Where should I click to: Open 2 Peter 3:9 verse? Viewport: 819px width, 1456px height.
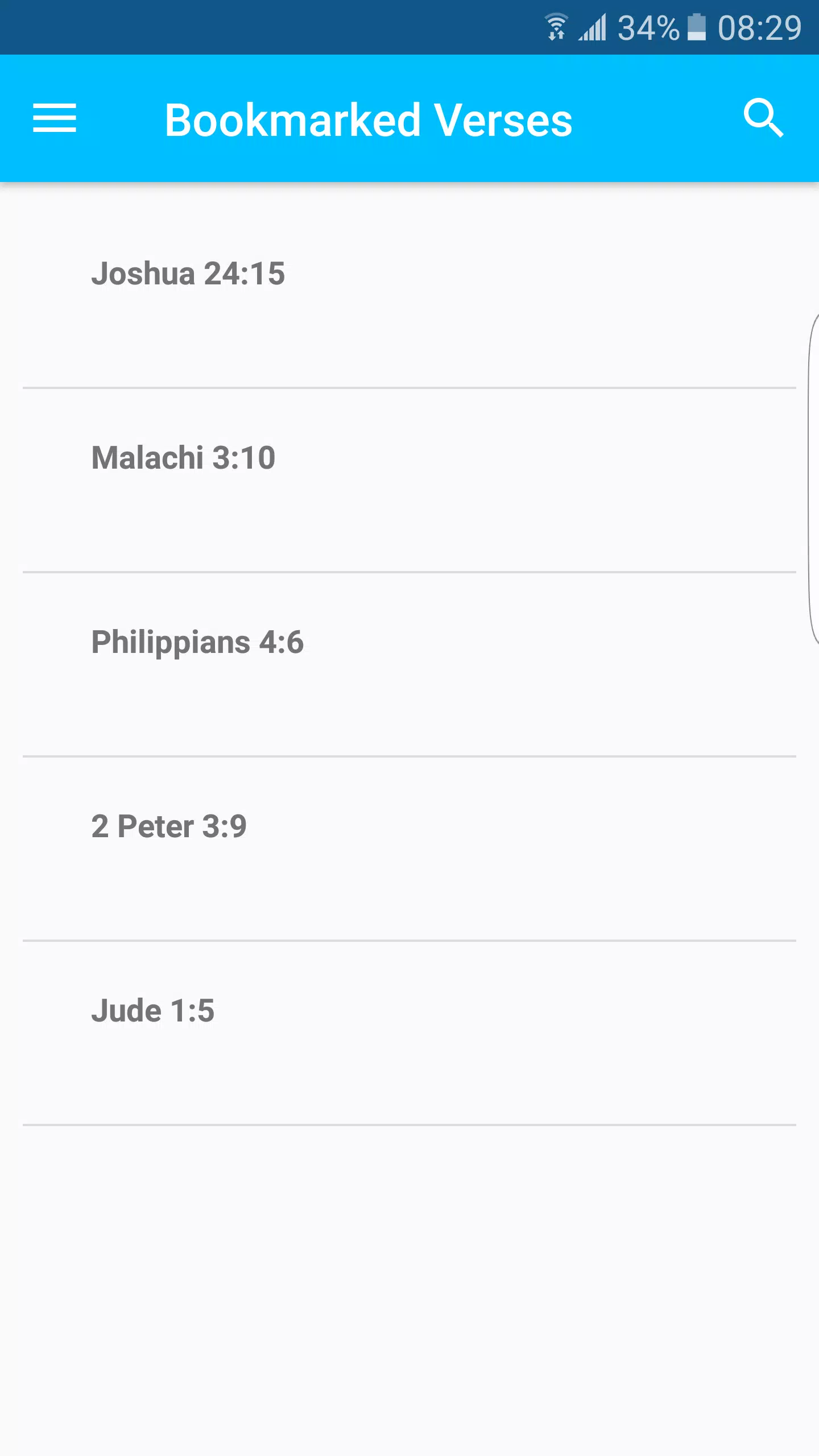click(x=169, y=827)
